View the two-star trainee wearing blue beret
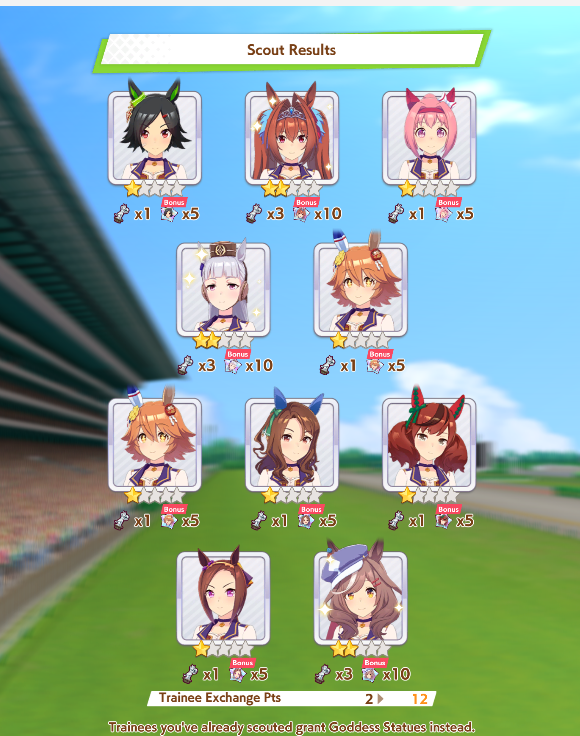The width and height of the screenshot is (580, 736). pos(360,598)
